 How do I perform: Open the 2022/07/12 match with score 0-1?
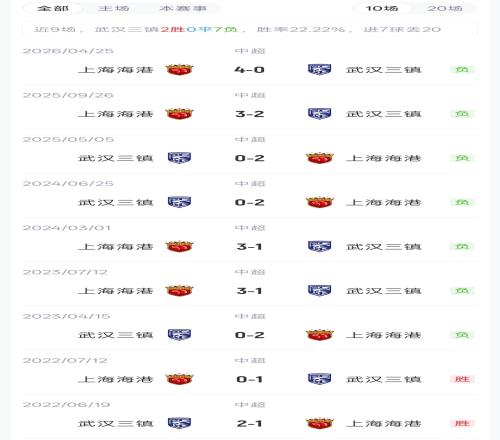[250, 373]
